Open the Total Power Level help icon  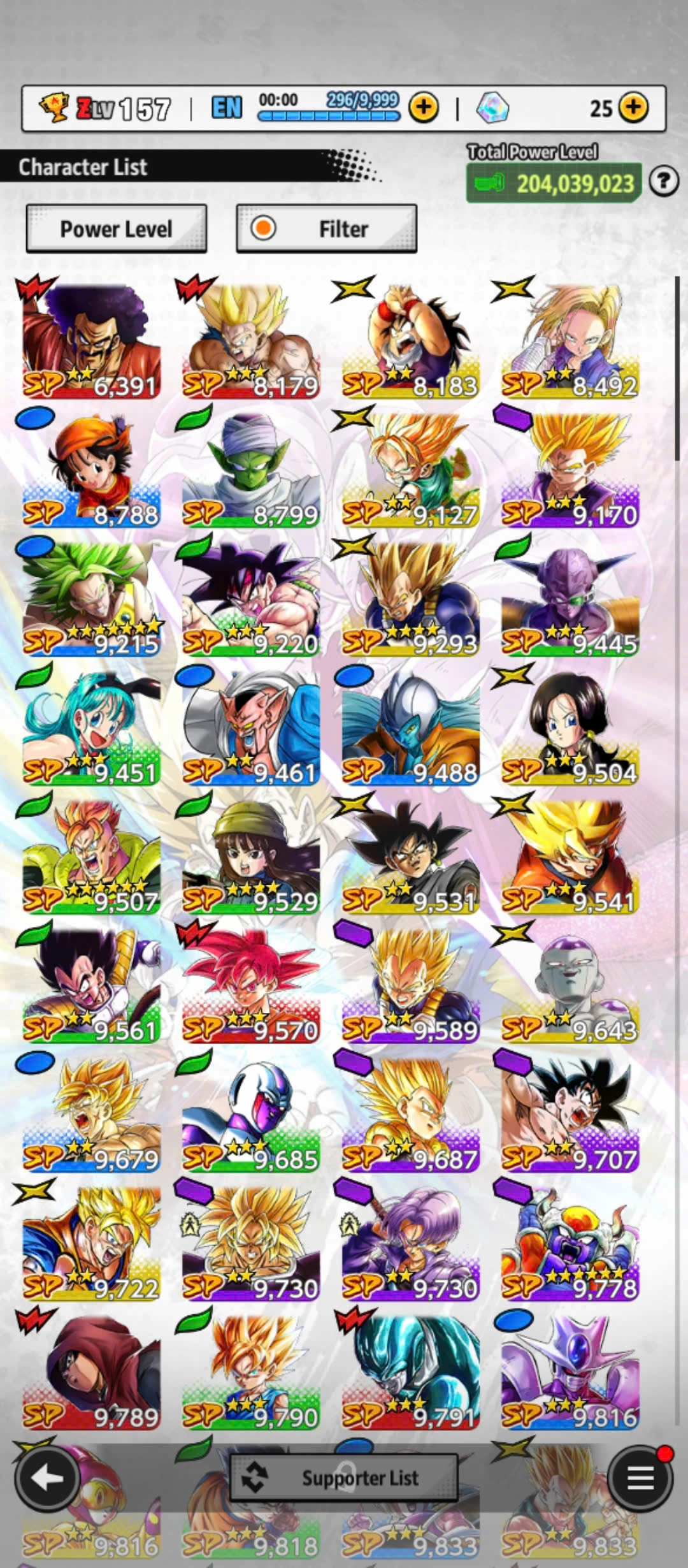tap(663, 182)
